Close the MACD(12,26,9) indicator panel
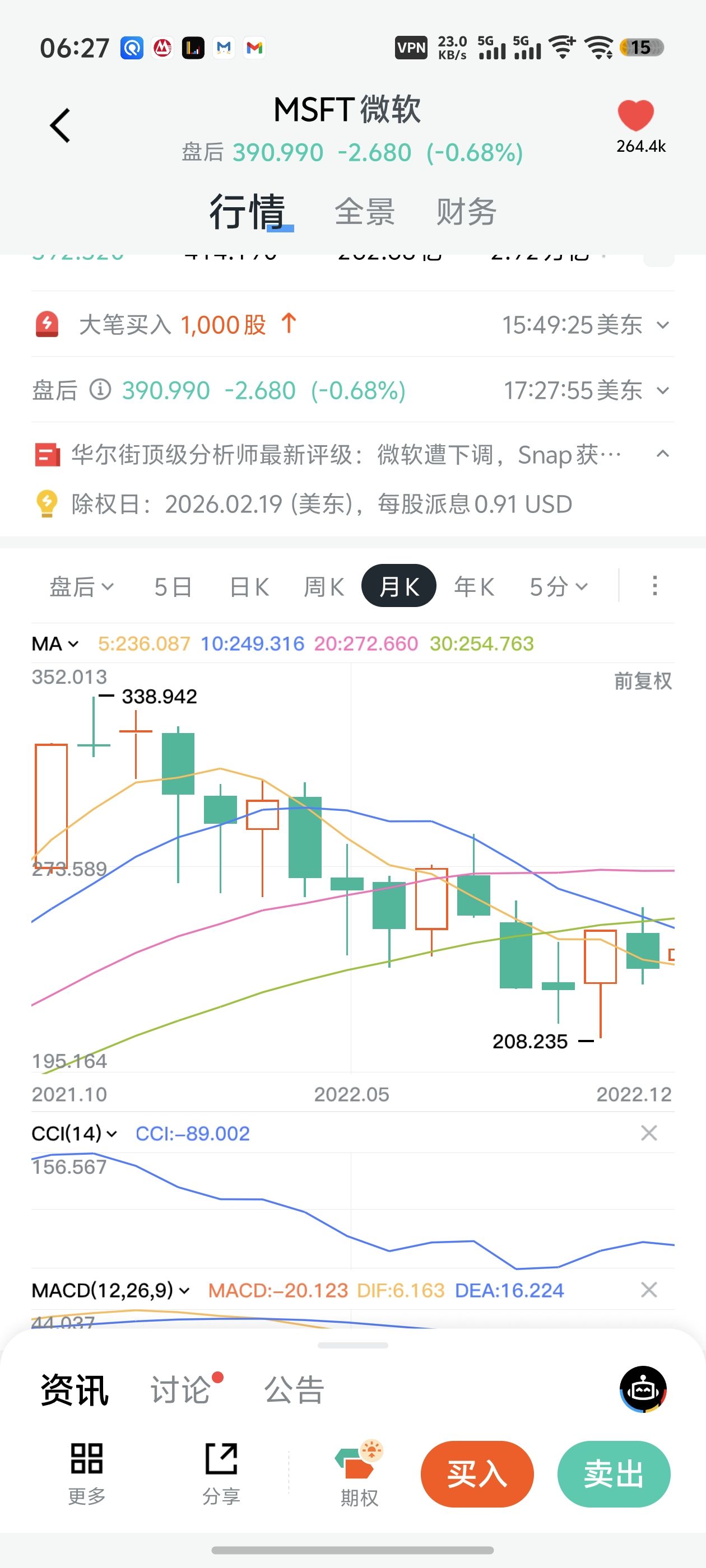Screen dimensions: 706x1568 (x=649, y=1290)
